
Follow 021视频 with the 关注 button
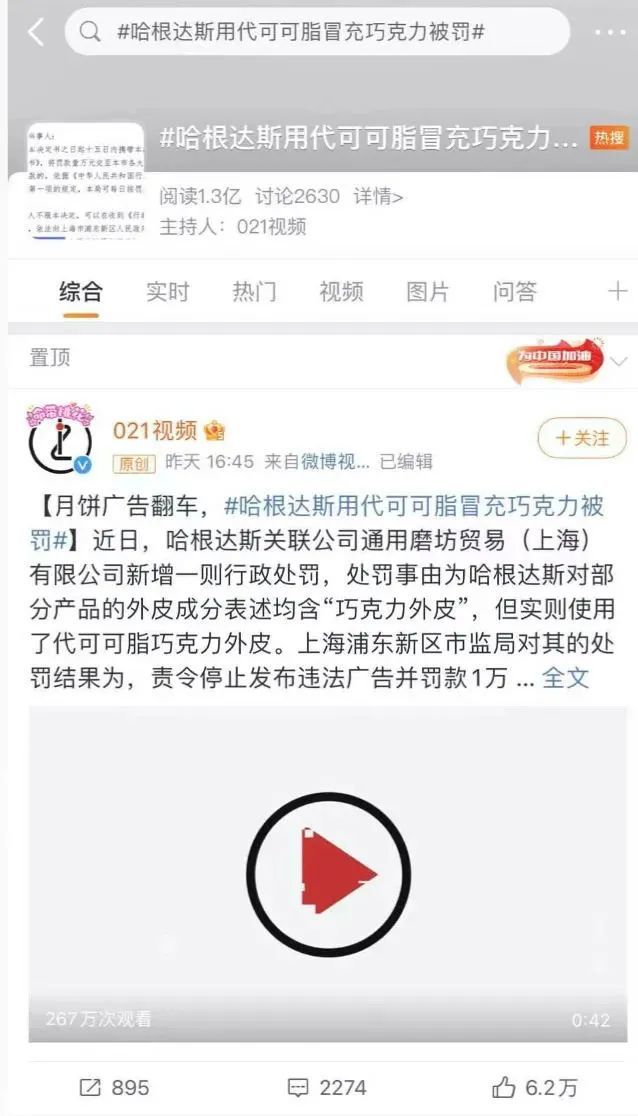coord(582,438)
